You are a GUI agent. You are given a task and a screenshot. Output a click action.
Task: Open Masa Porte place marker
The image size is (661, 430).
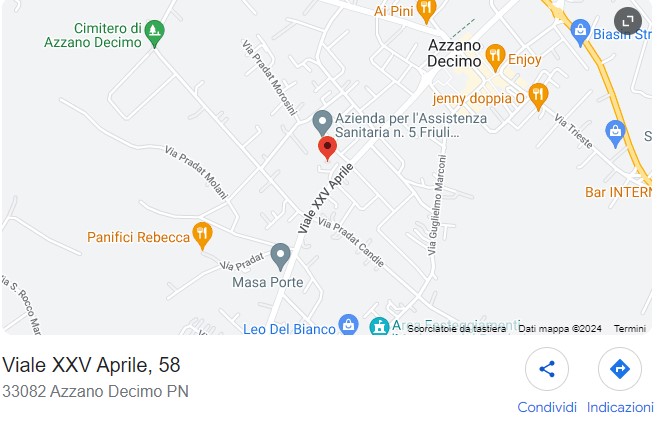click(x=281, y=256)
